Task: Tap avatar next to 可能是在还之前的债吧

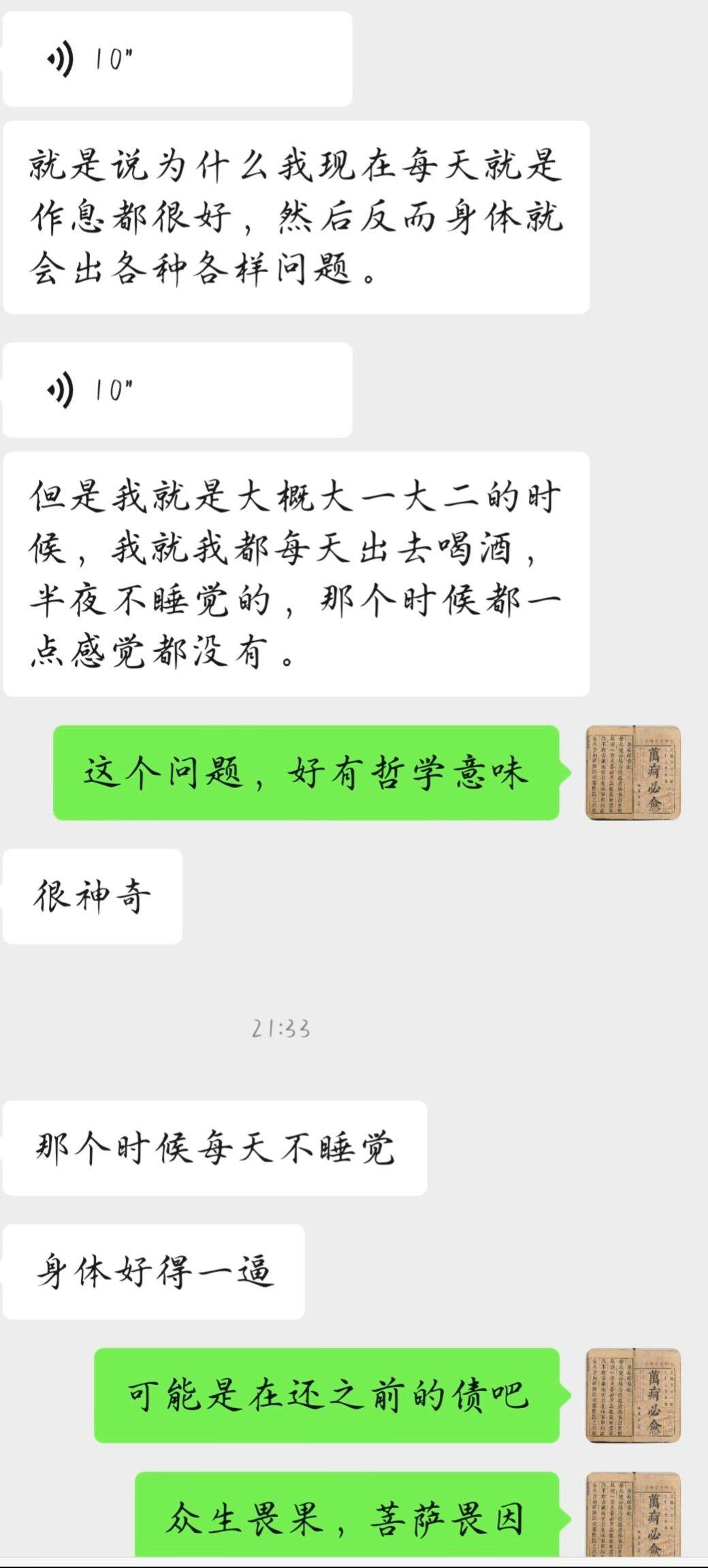Action: pos(633,1395)
